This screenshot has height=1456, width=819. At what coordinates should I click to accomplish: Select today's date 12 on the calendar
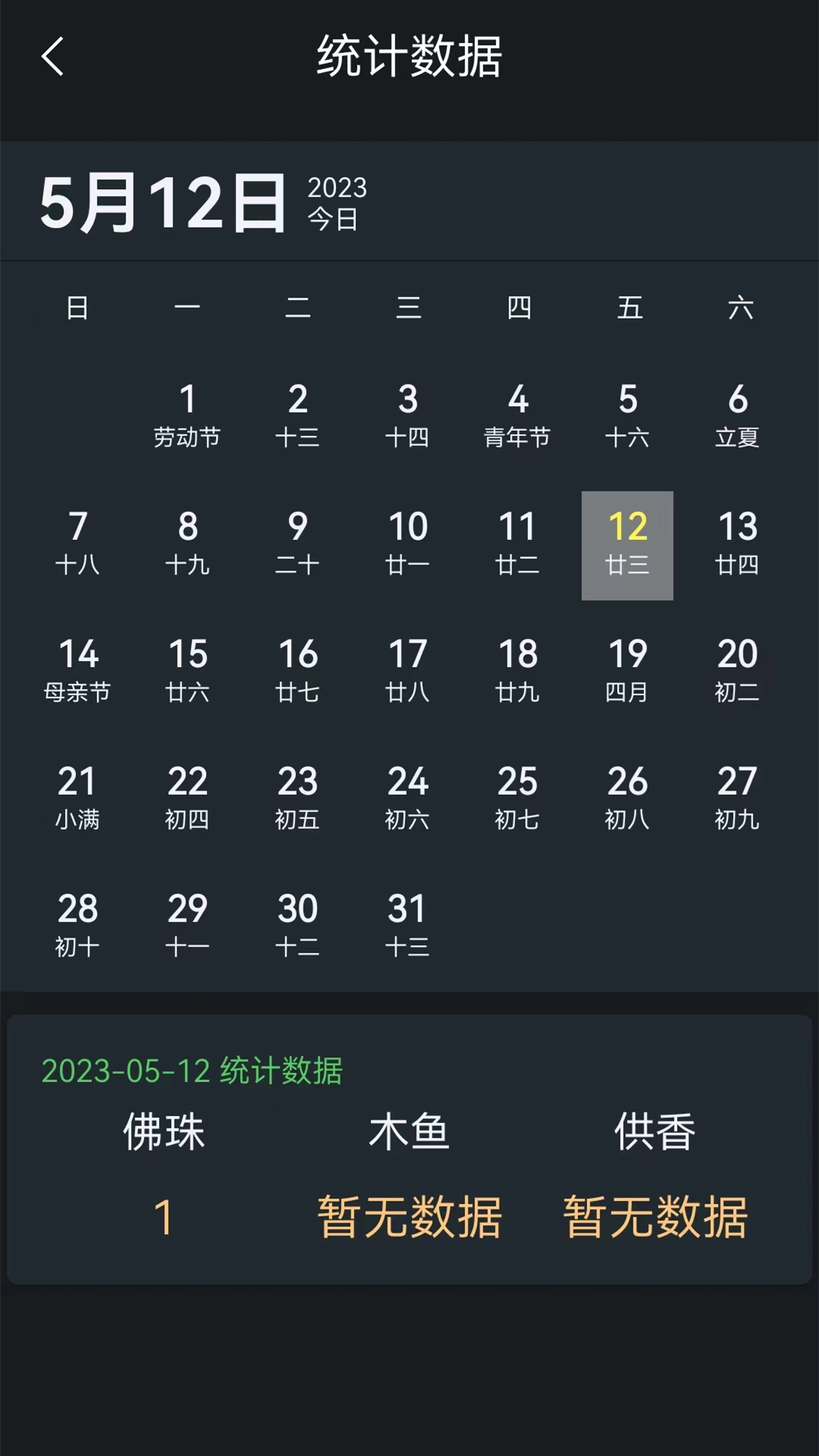point(627,544)
